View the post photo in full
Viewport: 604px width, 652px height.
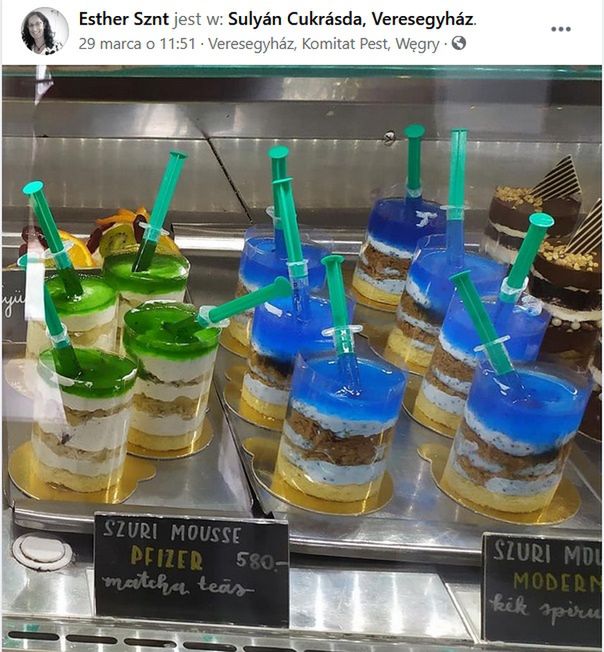click(x=302, y=360)
